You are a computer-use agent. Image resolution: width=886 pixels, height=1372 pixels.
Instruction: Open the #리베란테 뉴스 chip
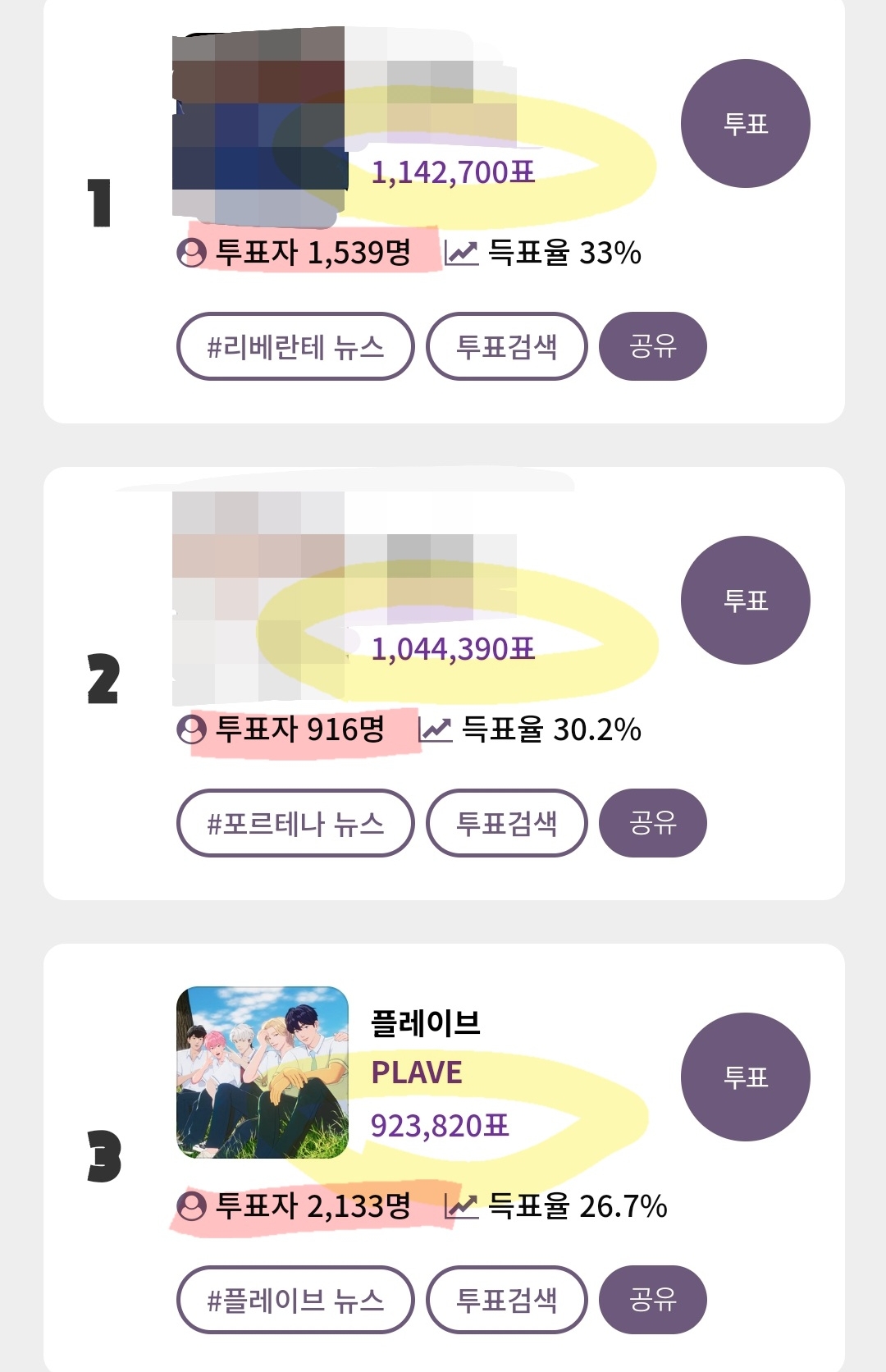coord(295,346)
